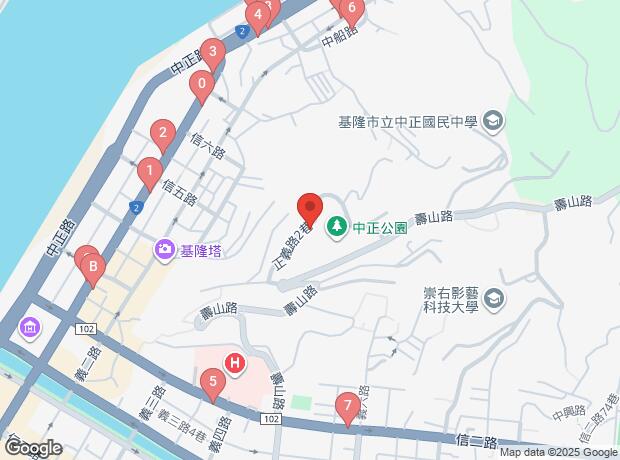
Task: Open the marker numbered 2
Action: (x=162, y=133)
